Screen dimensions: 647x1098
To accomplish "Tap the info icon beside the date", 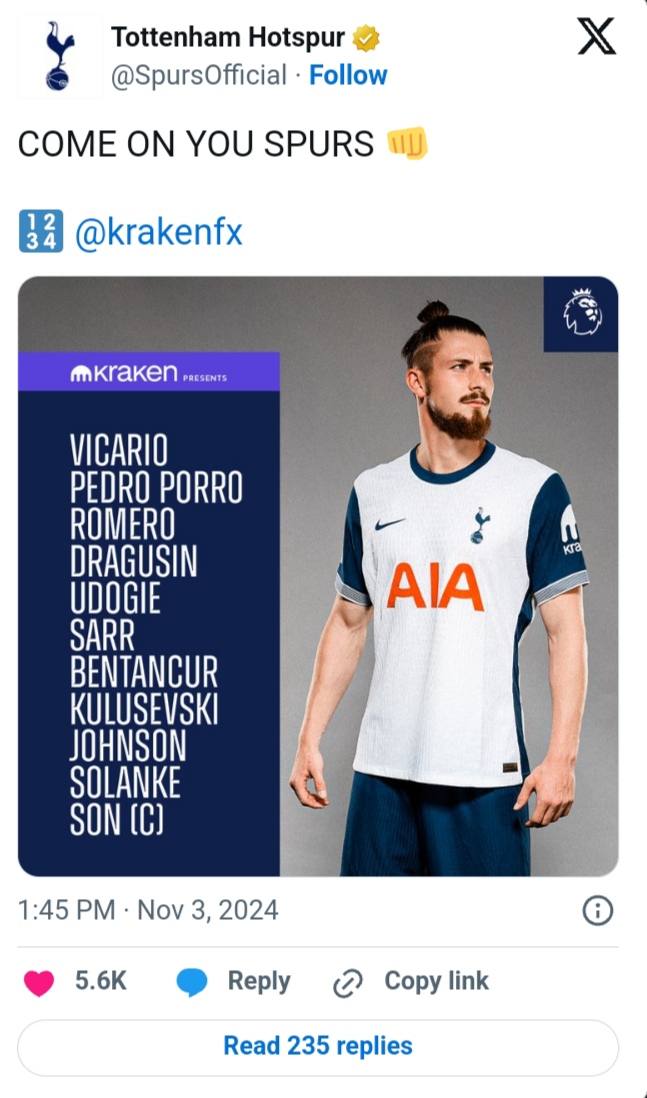I will click(x=597, y=910).
